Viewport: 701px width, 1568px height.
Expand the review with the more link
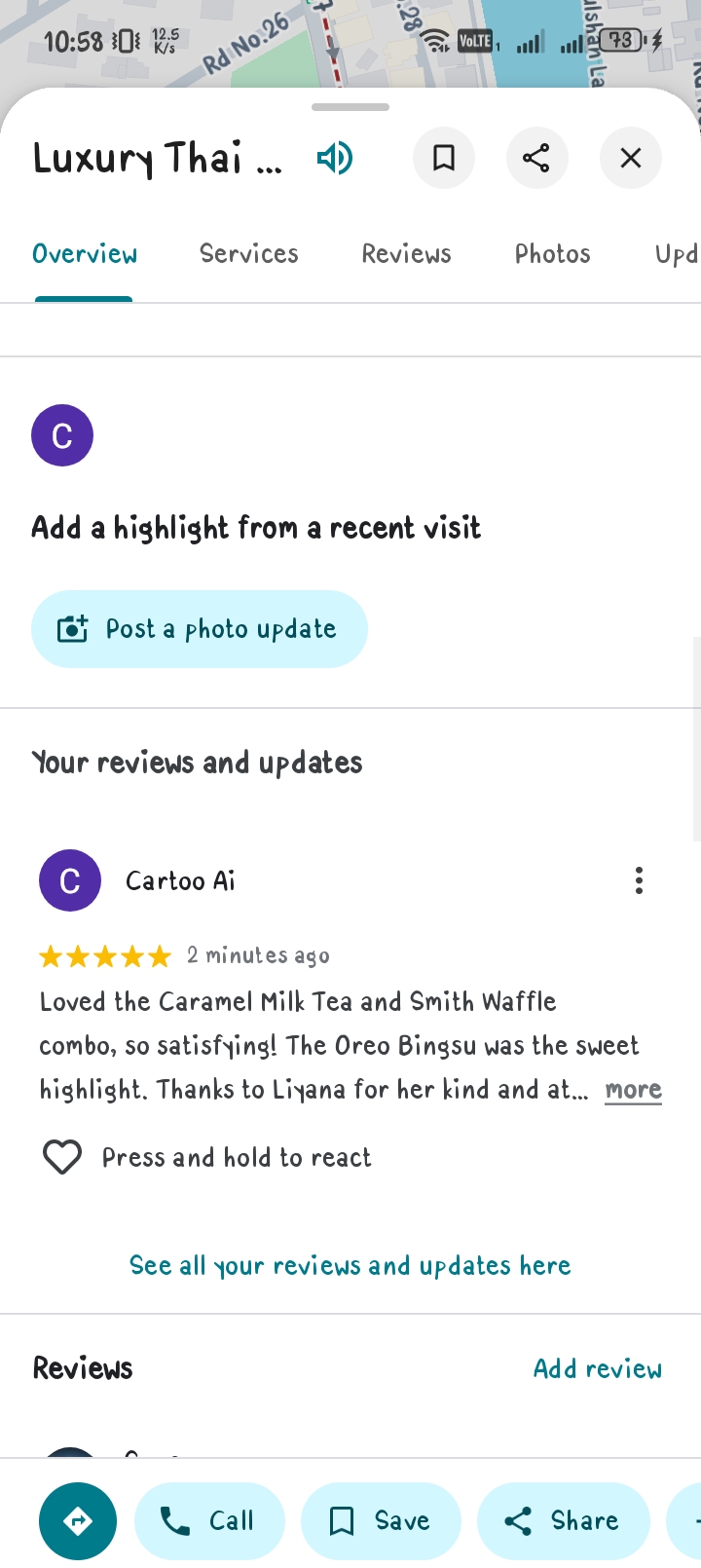coord(633,1090)
